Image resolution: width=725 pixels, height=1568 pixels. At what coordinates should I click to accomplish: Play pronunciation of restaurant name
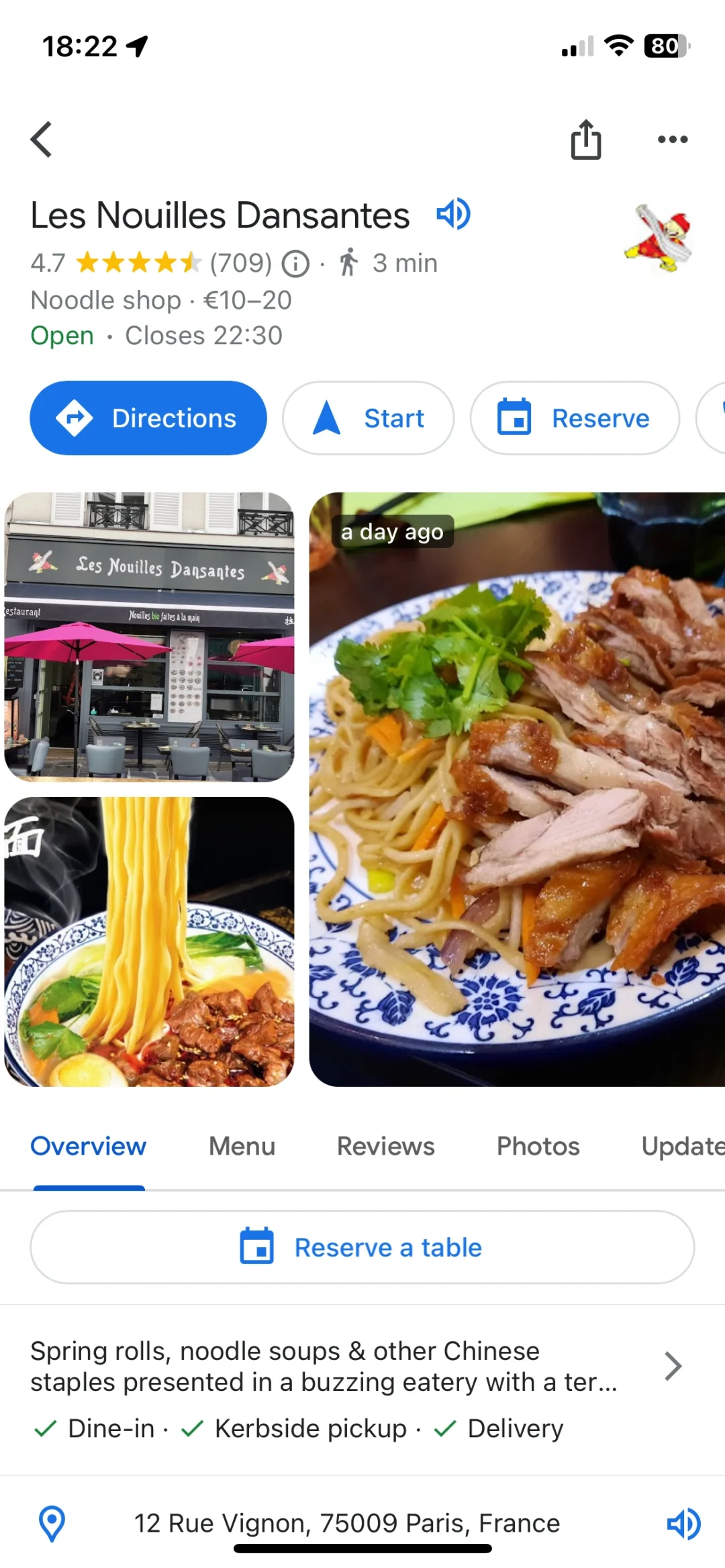pos(453,214)
